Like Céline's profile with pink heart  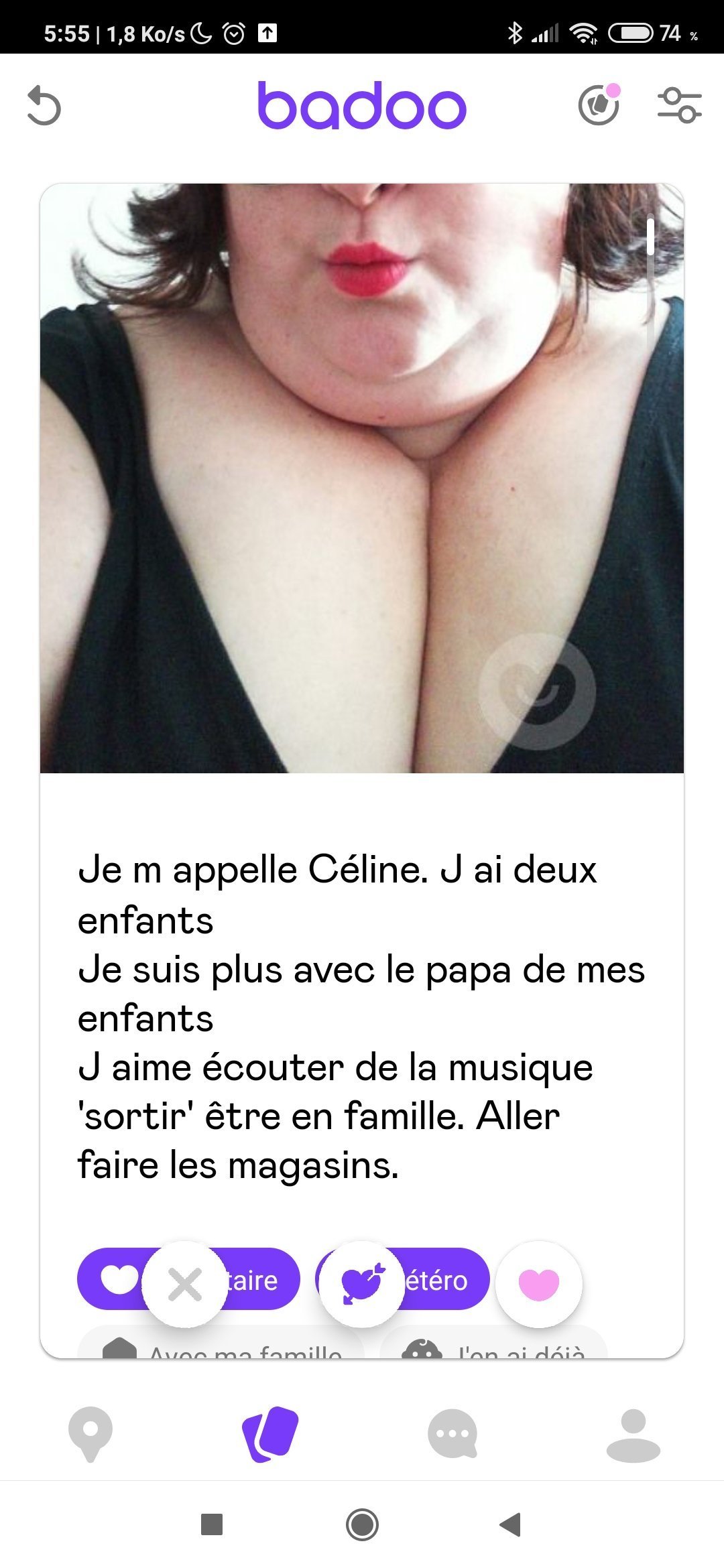(x=539, y=1285)
